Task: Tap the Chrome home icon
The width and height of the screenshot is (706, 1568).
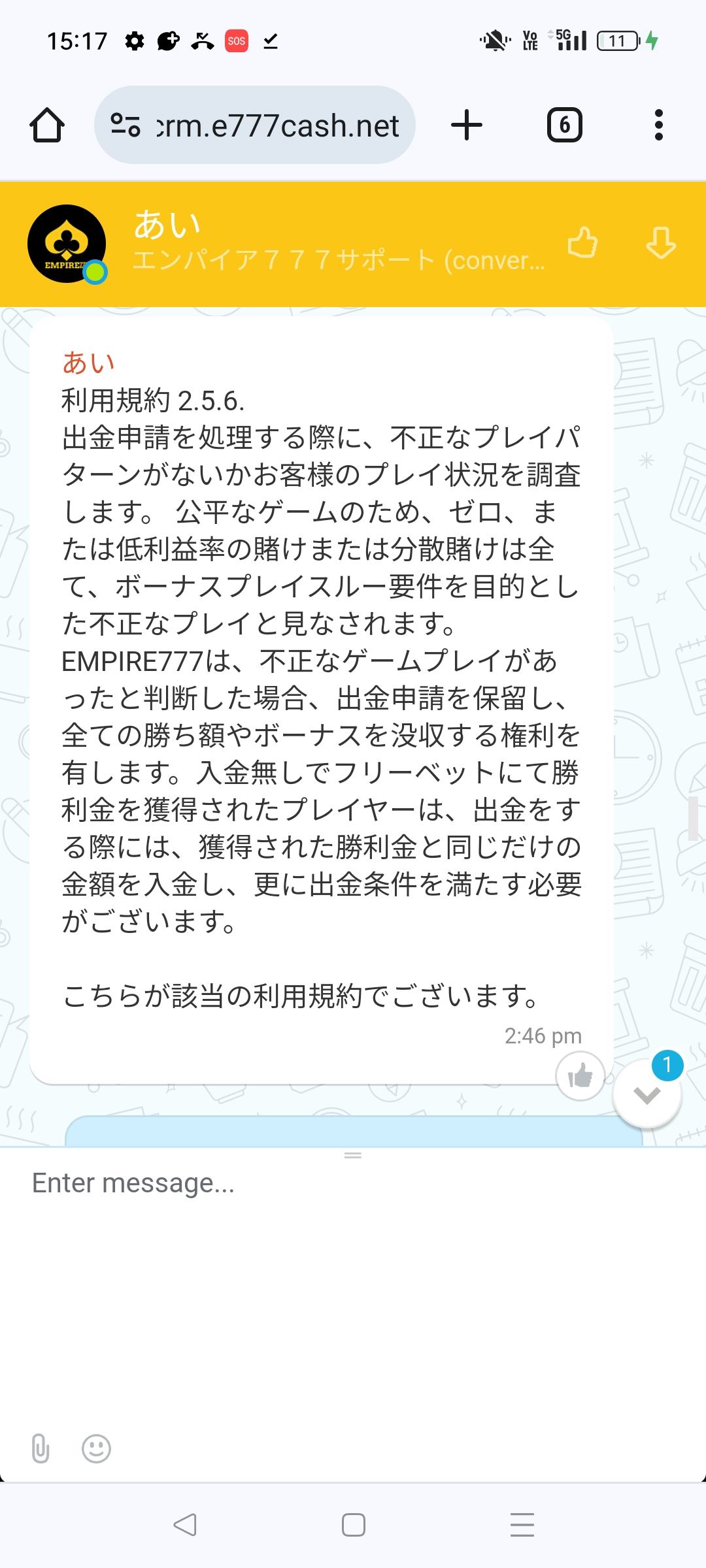Action: [x=48, y=125]
